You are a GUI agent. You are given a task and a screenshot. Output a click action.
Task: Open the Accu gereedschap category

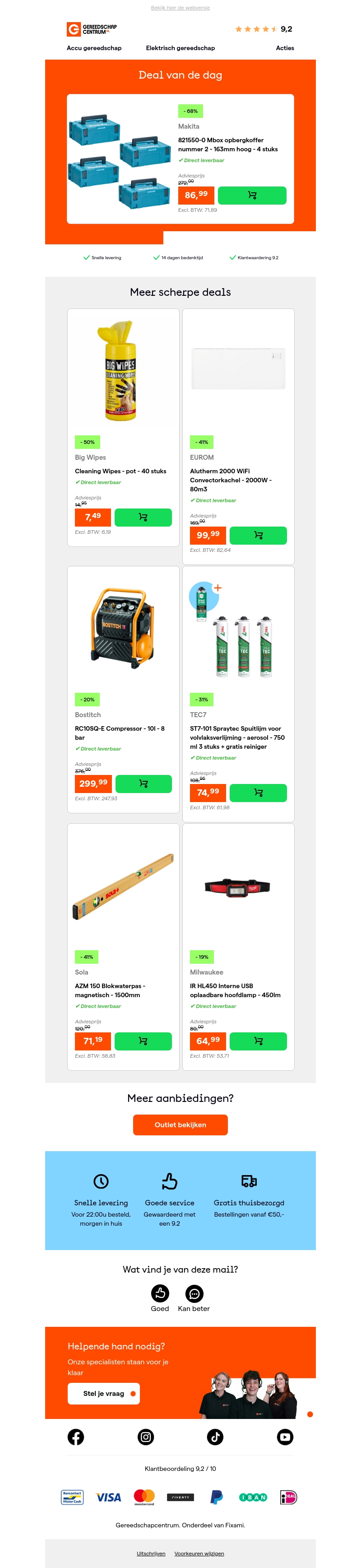(93, 48)
